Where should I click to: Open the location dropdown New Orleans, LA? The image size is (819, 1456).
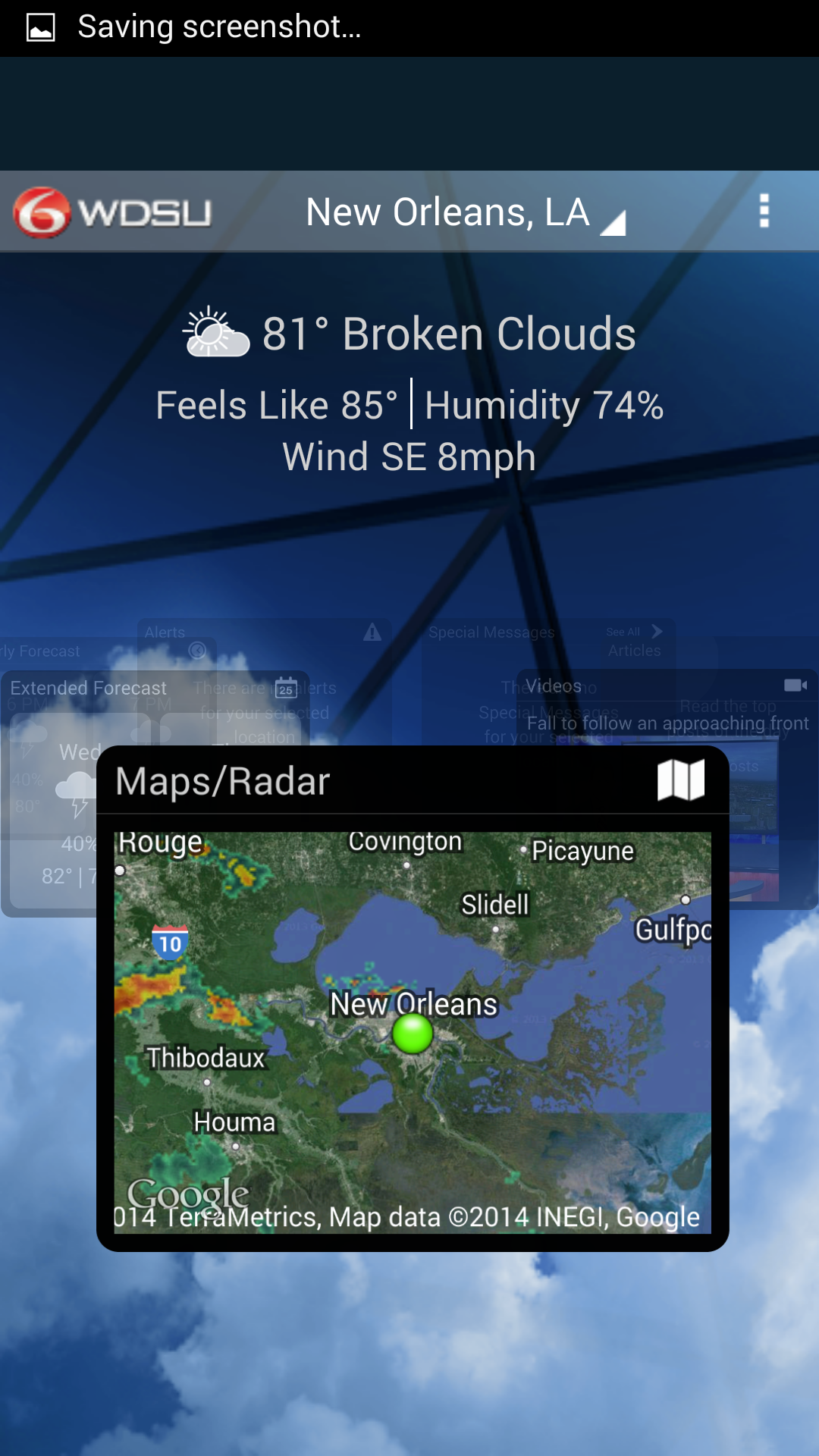pos(464,213)
